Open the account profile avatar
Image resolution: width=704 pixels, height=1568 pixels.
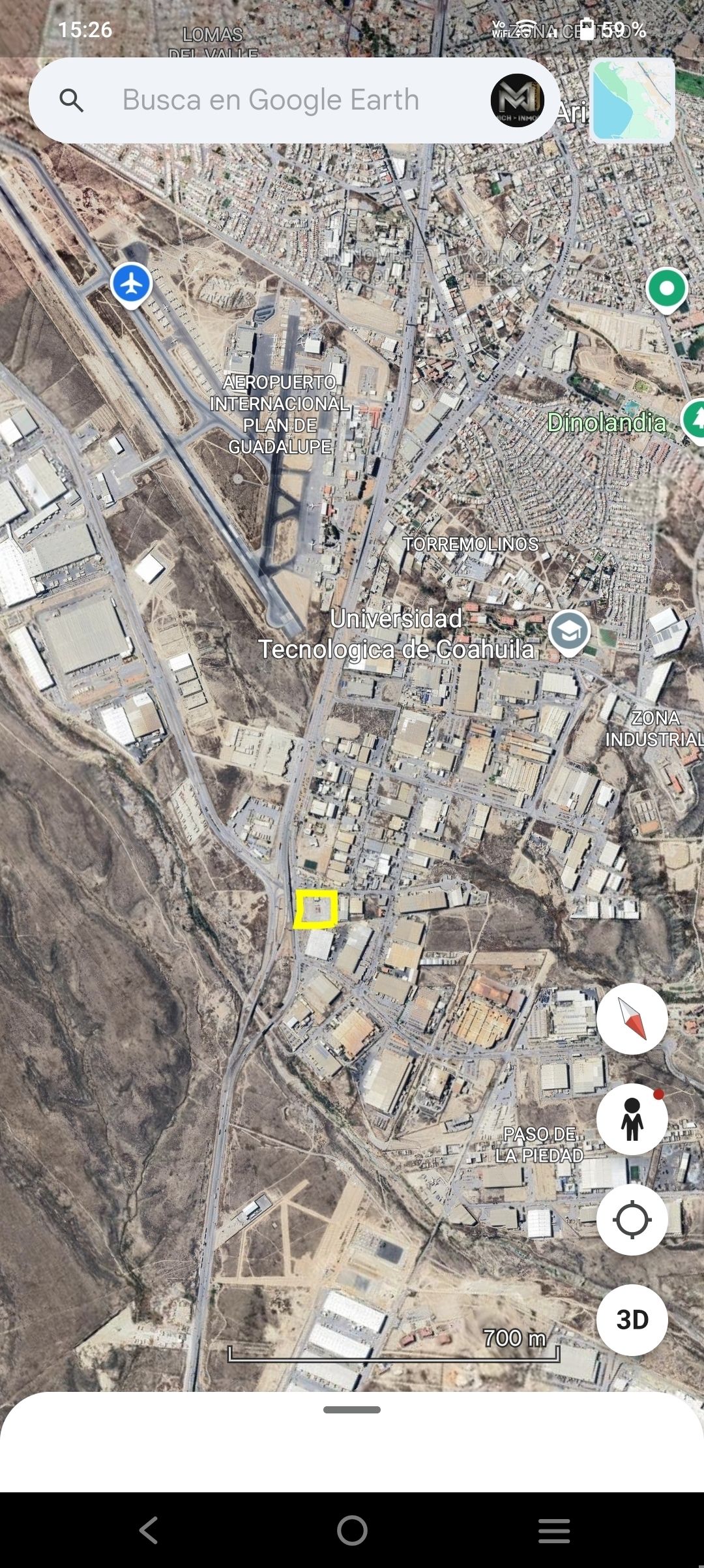point(517,100)
